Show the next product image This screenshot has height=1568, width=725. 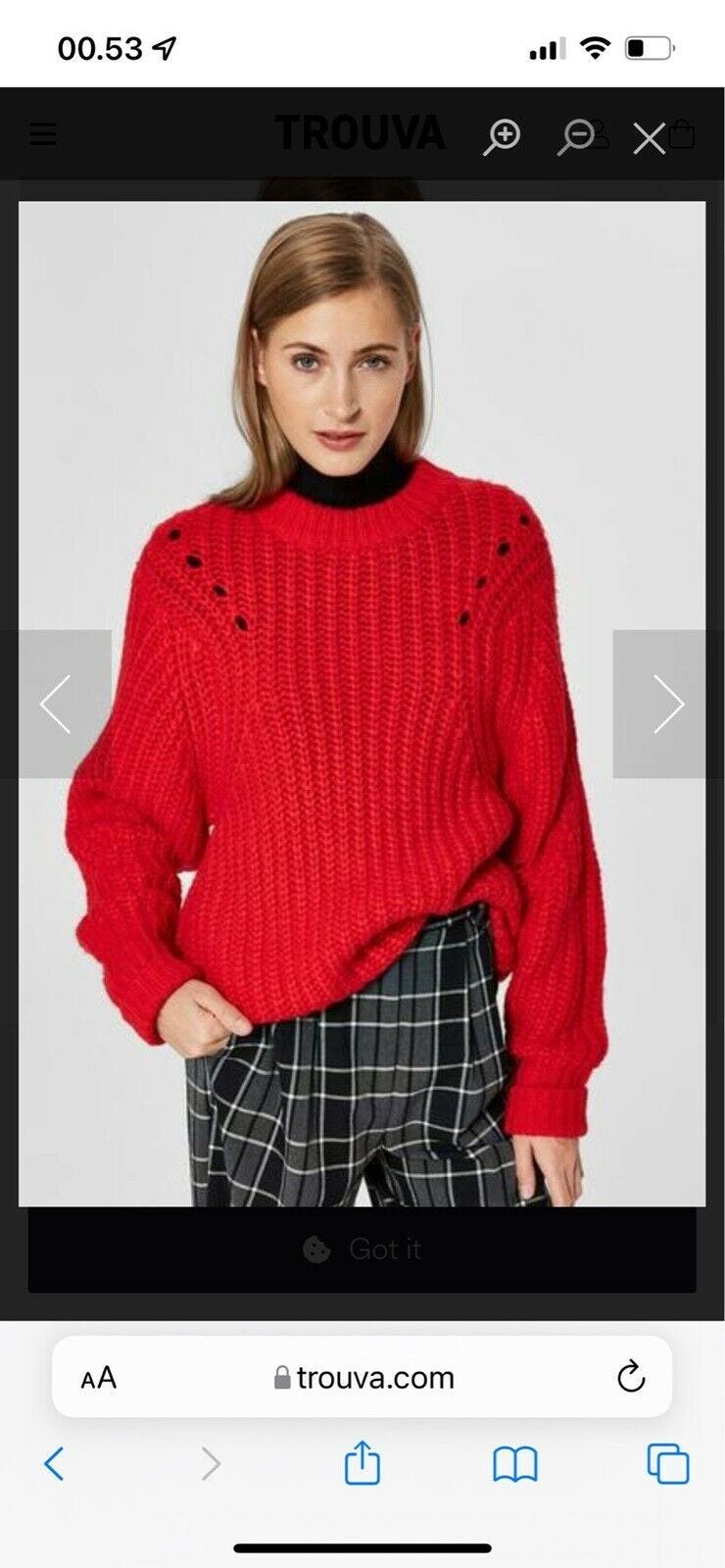pyautogui.click(x=668, y=704)
